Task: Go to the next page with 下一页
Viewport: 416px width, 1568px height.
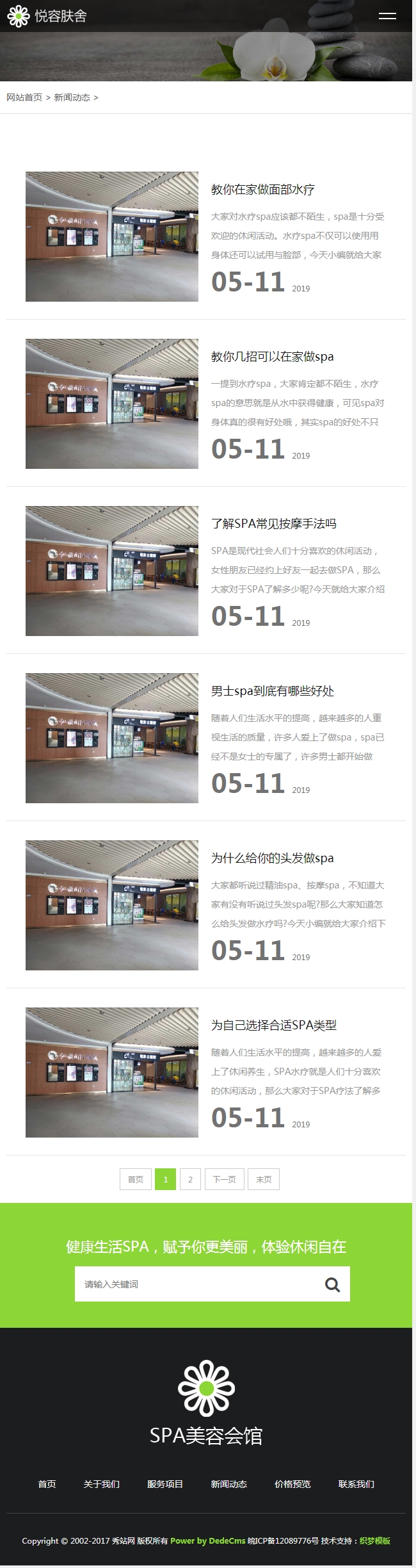Action: (224, 1179)
